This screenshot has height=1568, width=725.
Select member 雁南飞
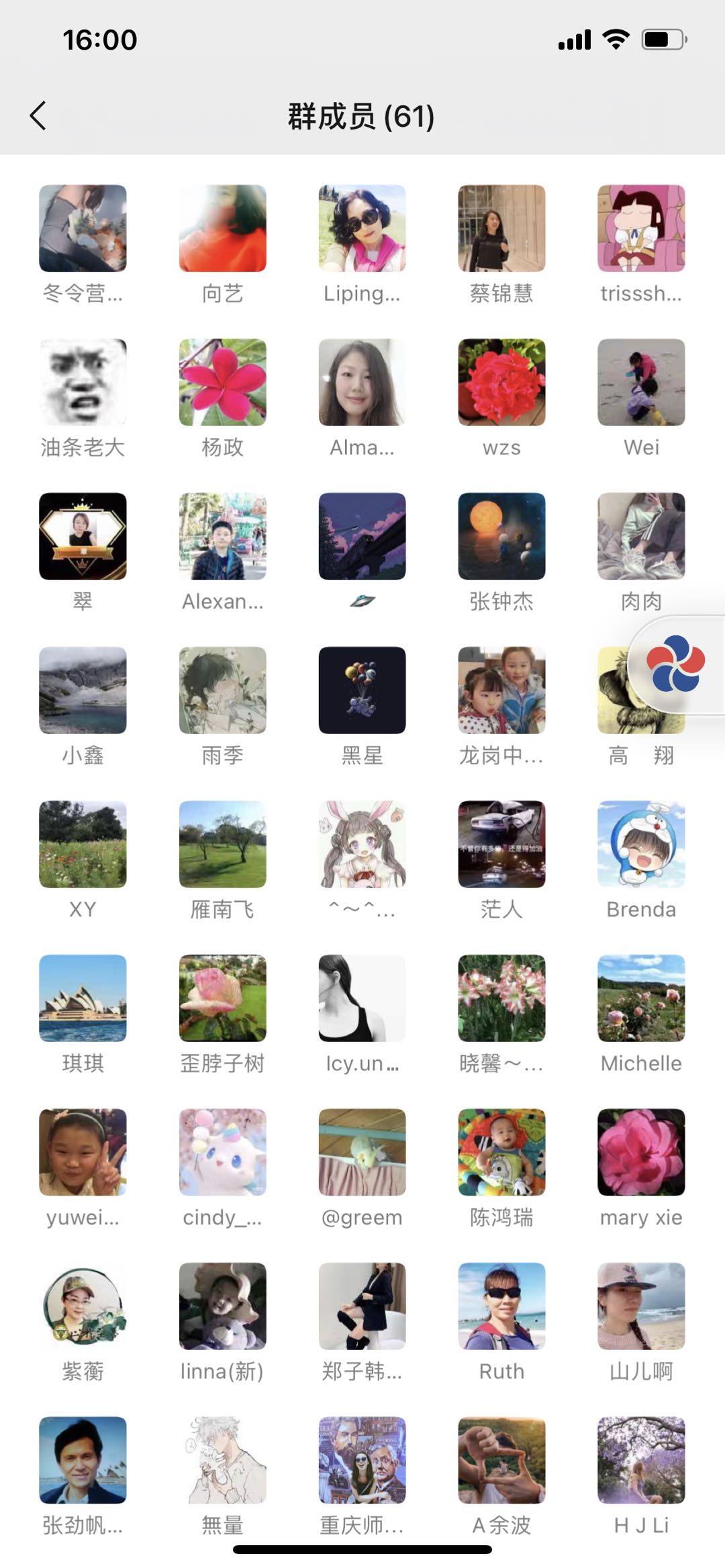click(x=222, y=844)
